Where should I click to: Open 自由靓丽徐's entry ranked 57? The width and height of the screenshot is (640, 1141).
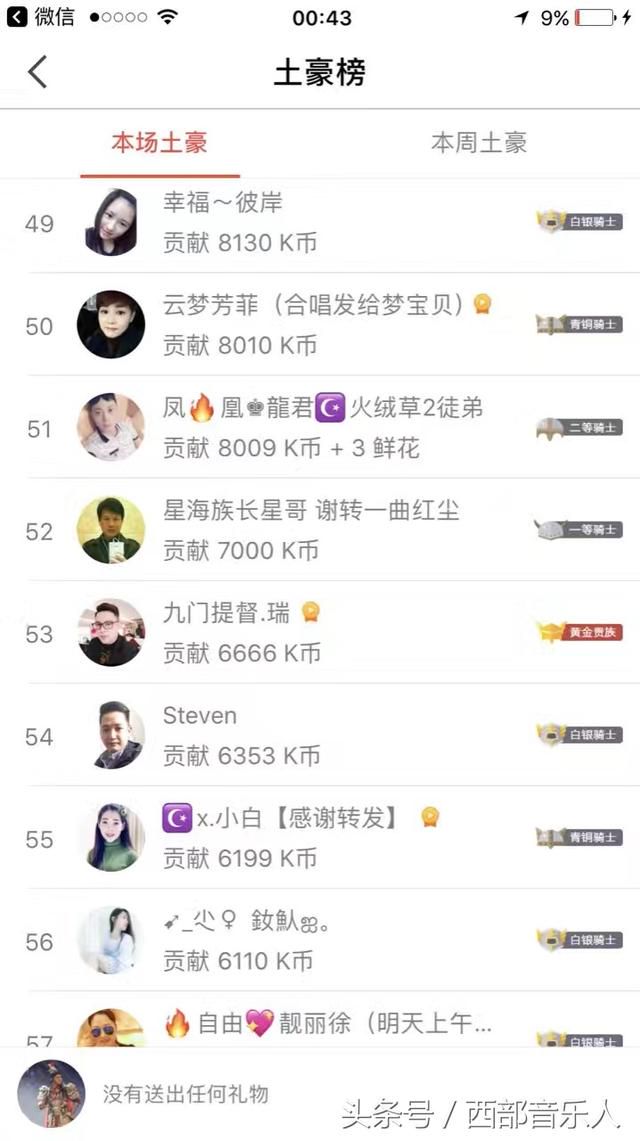(320, 1019)
